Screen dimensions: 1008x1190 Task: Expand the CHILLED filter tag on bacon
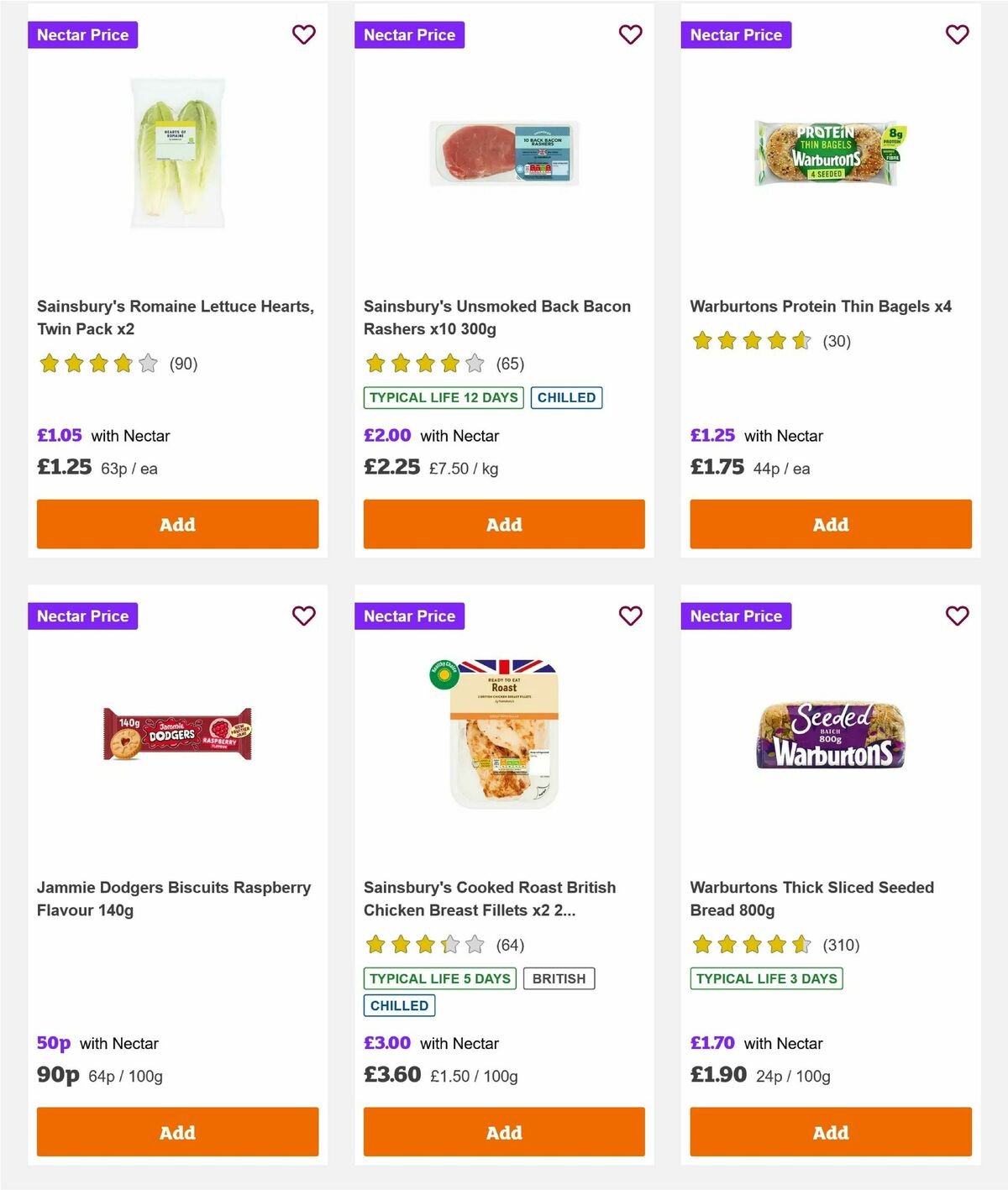pos(566,397)
